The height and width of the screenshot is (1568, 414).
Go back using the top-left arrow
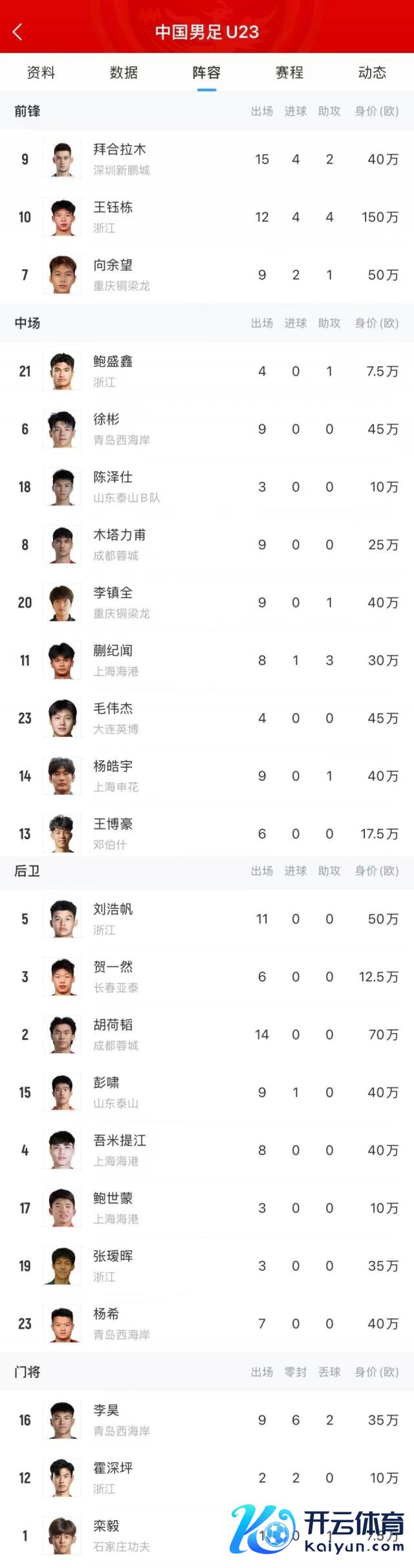coord(17,32)
